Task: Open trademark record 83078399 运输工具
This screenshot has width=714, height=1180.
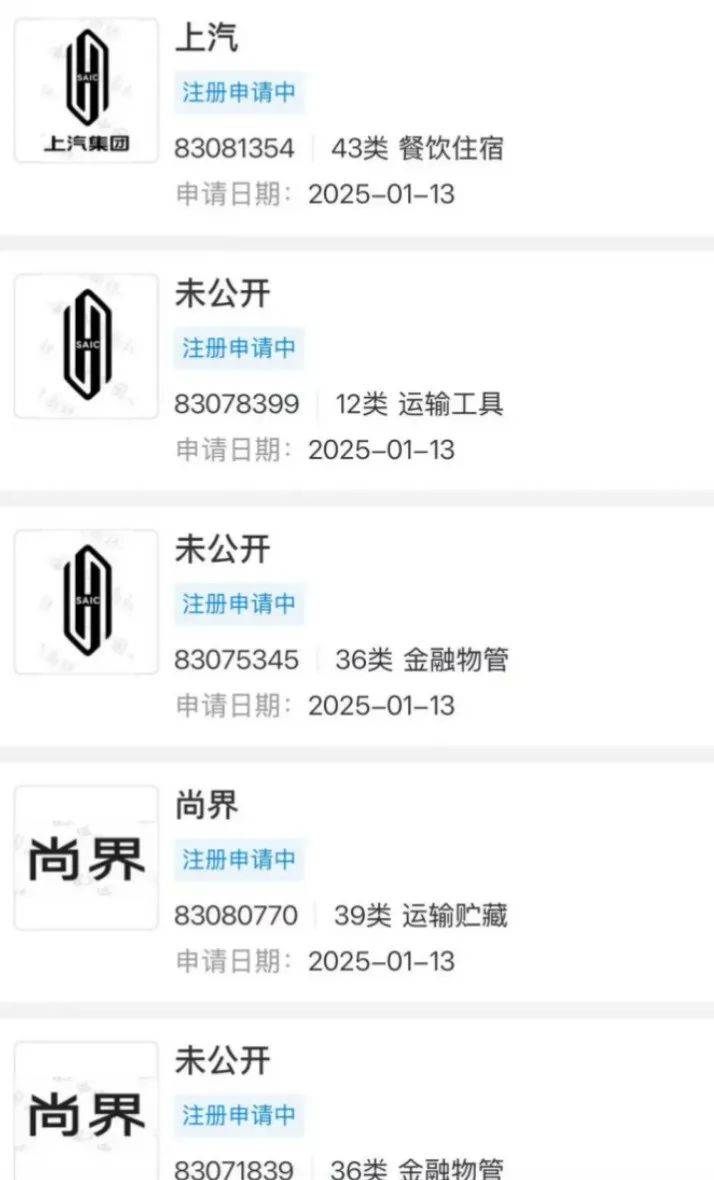Action: point(357,371)
